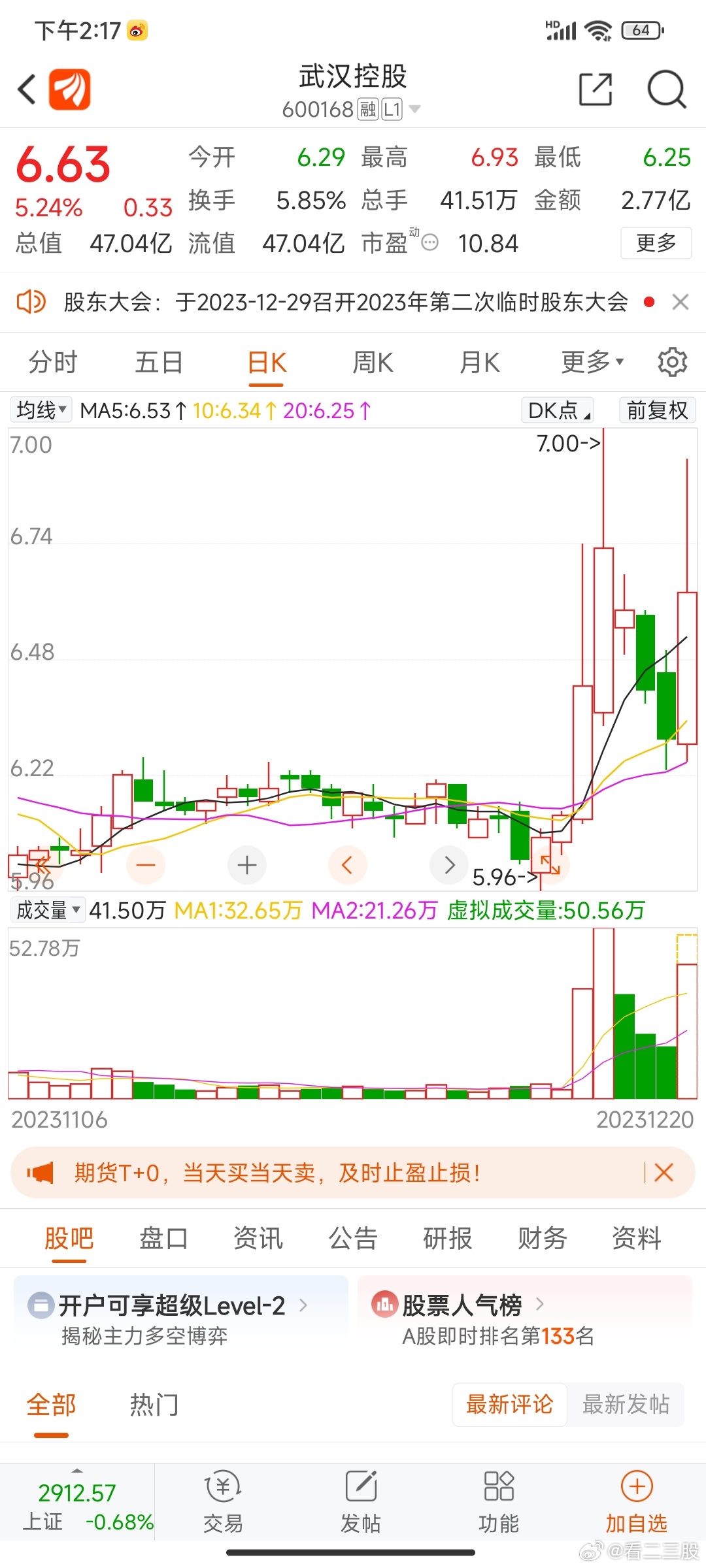Open the 成交量 indicator dropdown
This screenshot has width=706, height=1568.
tap(48, 909)
